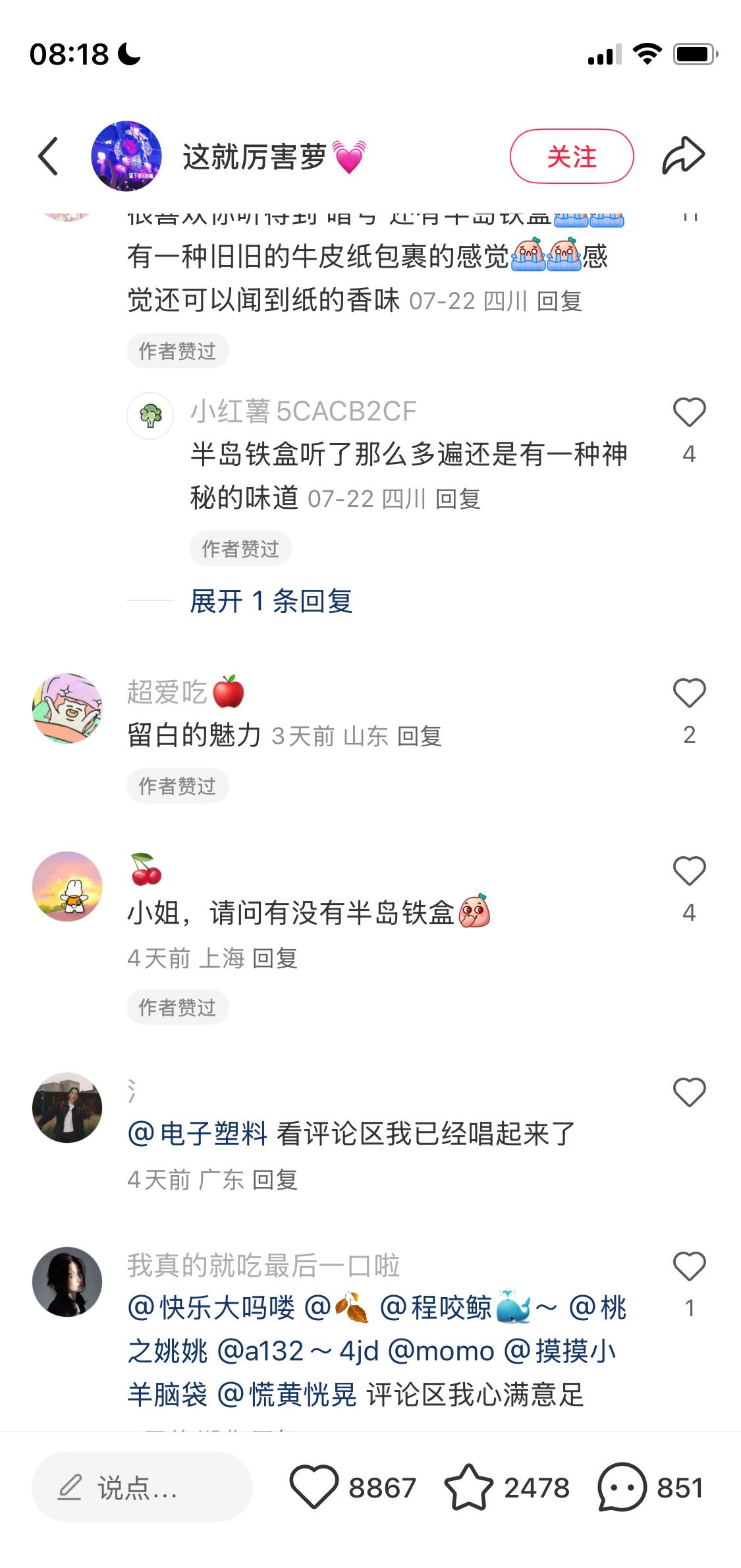The width and height of the screenshot is (741, 1568).
Task: Like the comment 看评论区我已经唱起来了
Action: [689, 1093]
